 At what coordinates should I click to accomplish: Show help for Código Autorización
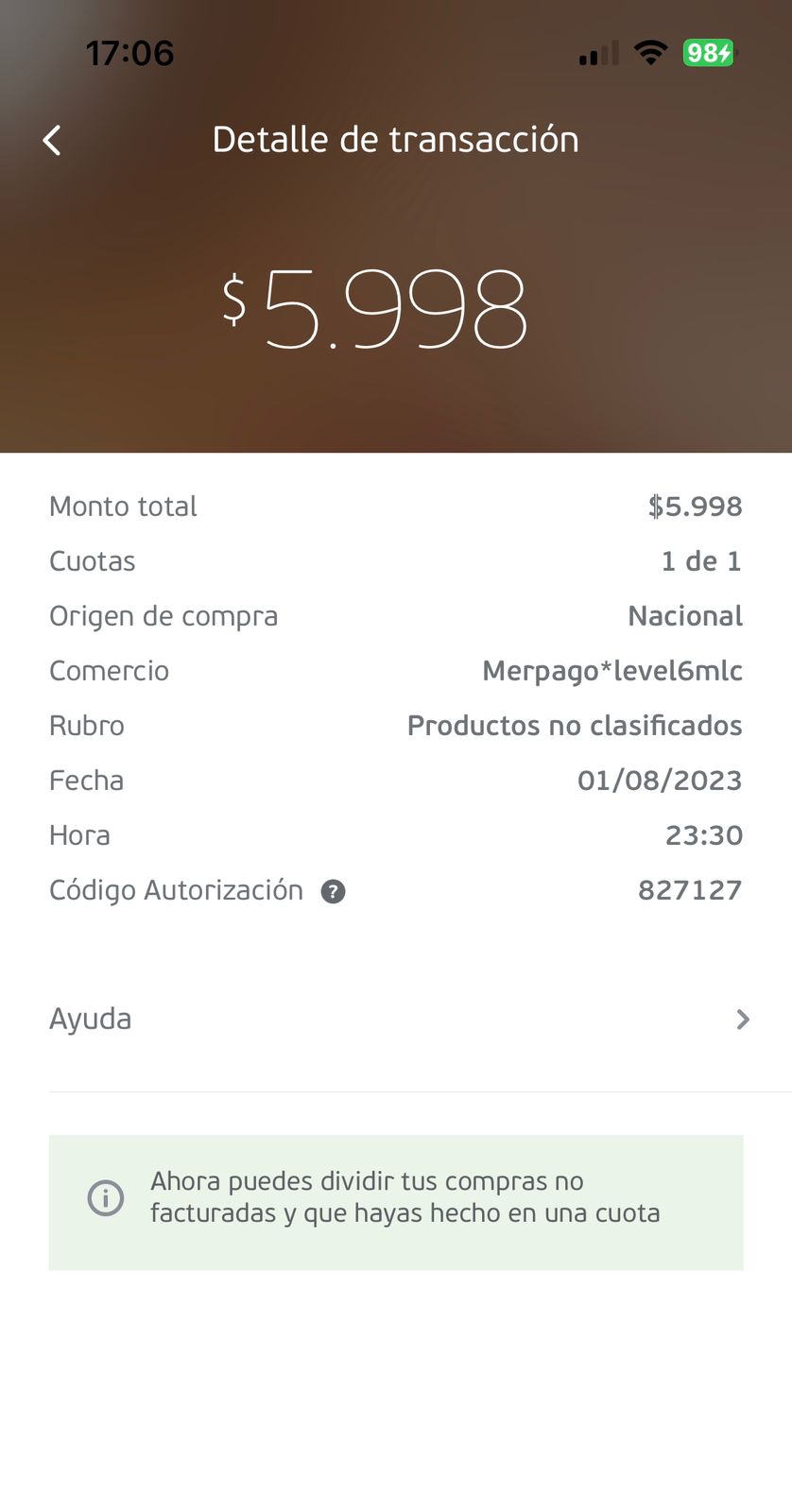[333, 891]
